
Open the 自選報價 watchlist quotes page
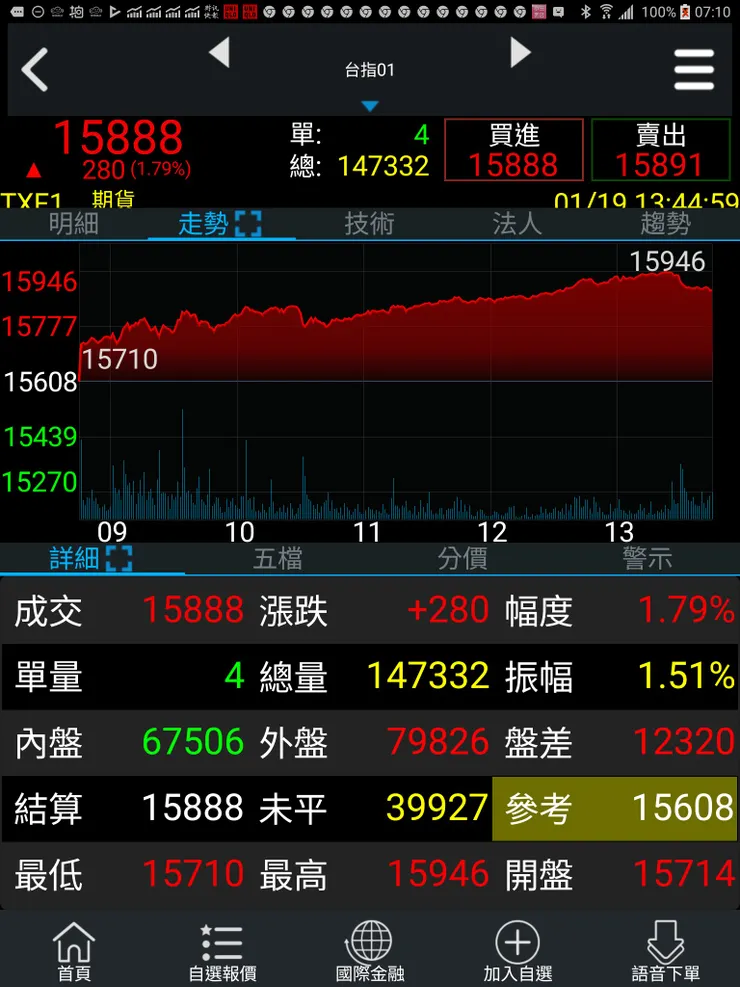point(221,948)
